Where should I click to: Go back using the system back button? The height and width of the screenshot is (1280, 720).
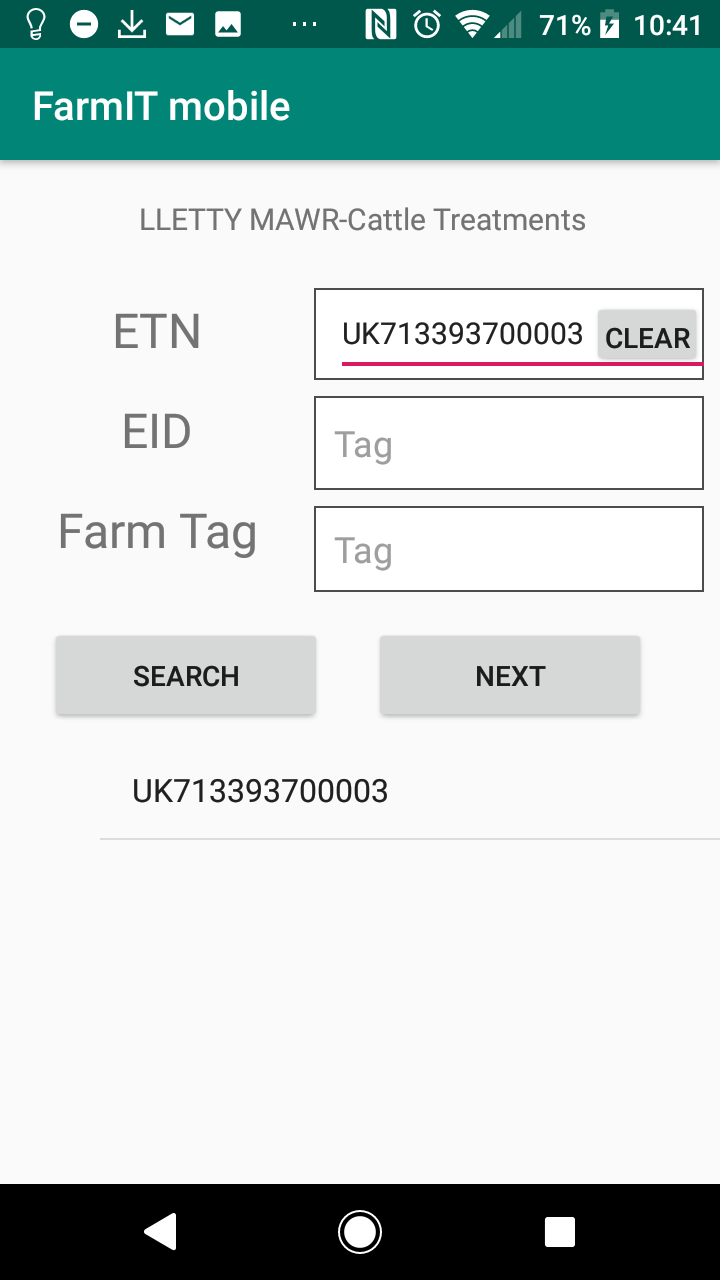(x=161, y=1232)
